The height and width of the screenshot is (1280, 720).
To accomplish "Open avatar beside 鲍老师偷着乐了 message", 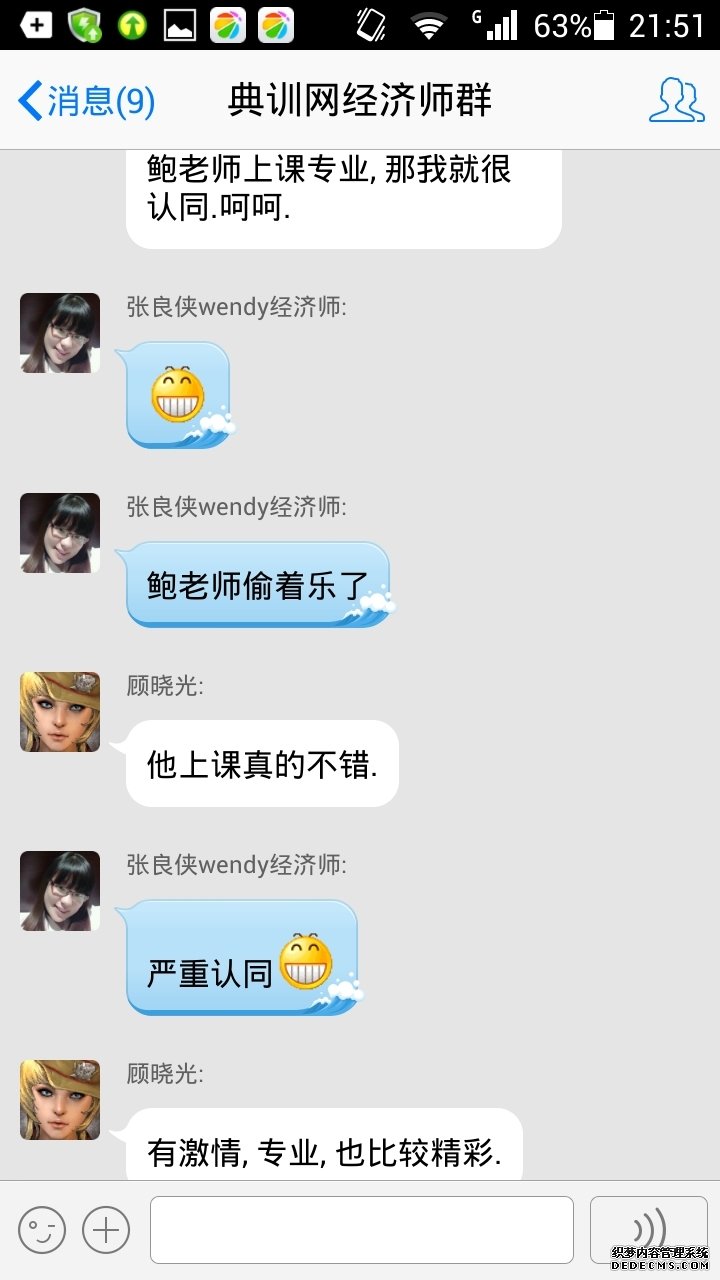I will coord(60,533).
